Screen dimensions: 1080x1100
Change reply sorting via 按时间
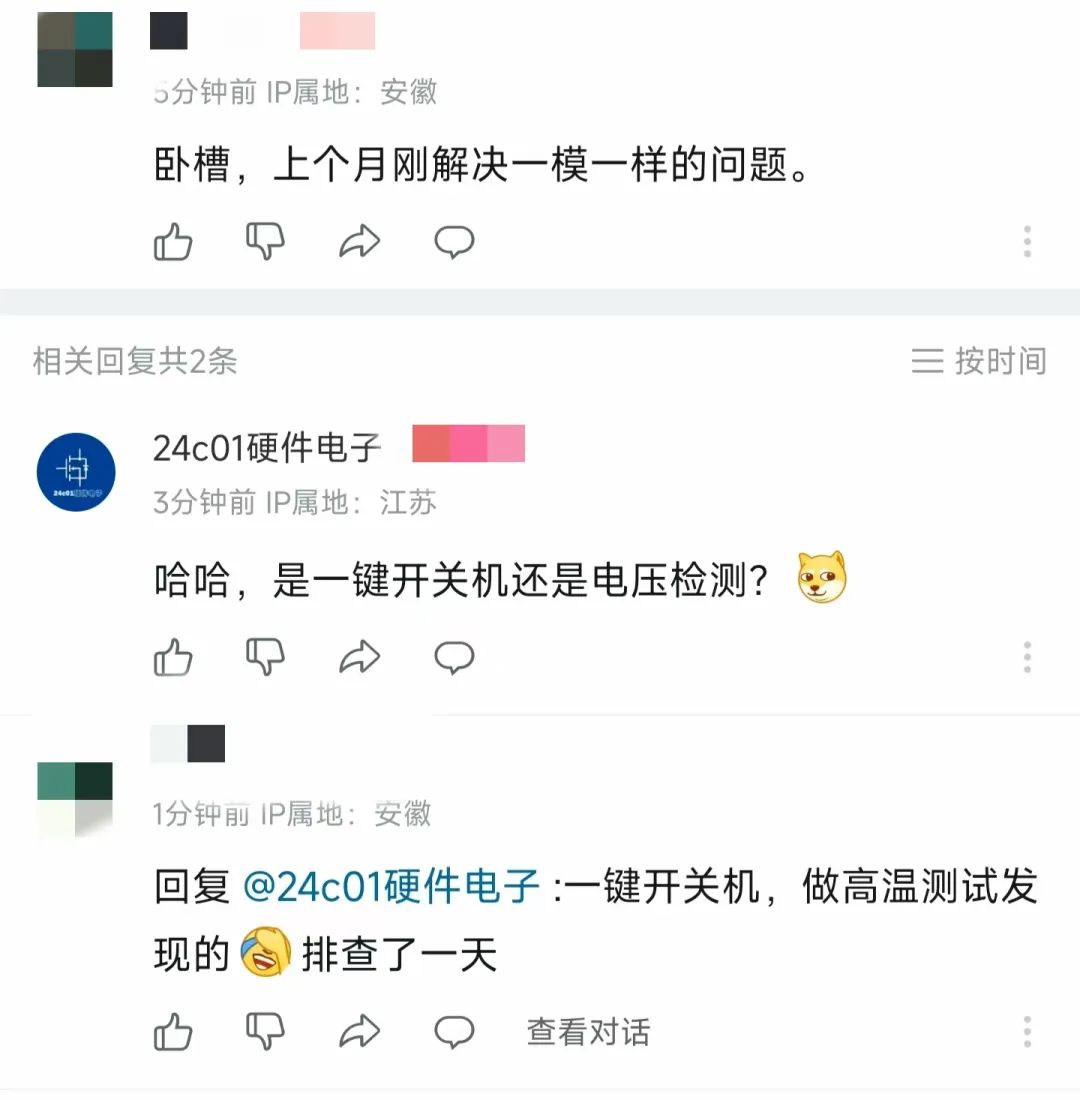pyautogui.click(x=979, y=361)
